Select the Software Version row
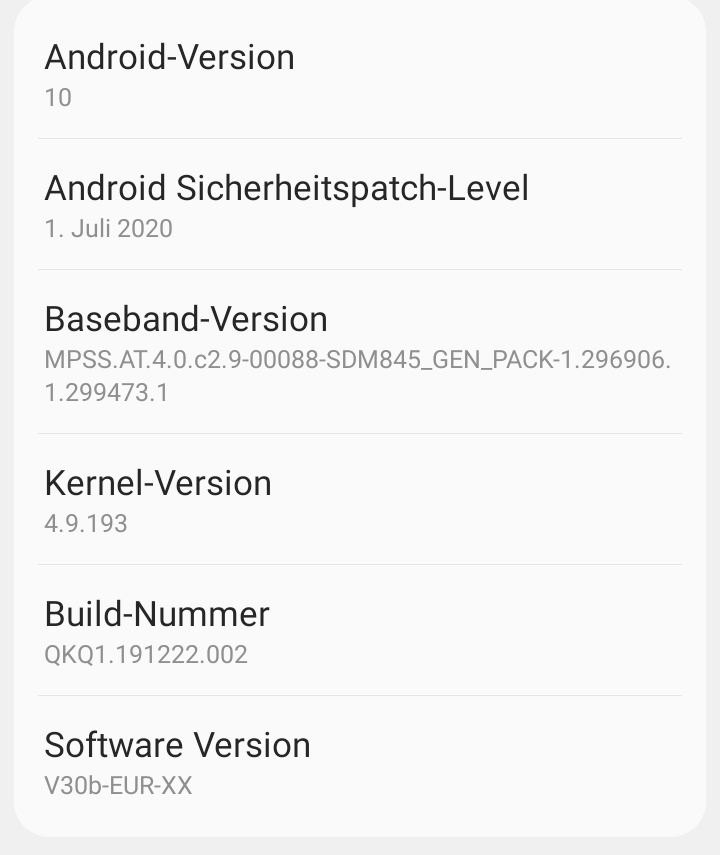Image resolution: width=720 pixels, height=855 pixels. (x=360, y=762)
